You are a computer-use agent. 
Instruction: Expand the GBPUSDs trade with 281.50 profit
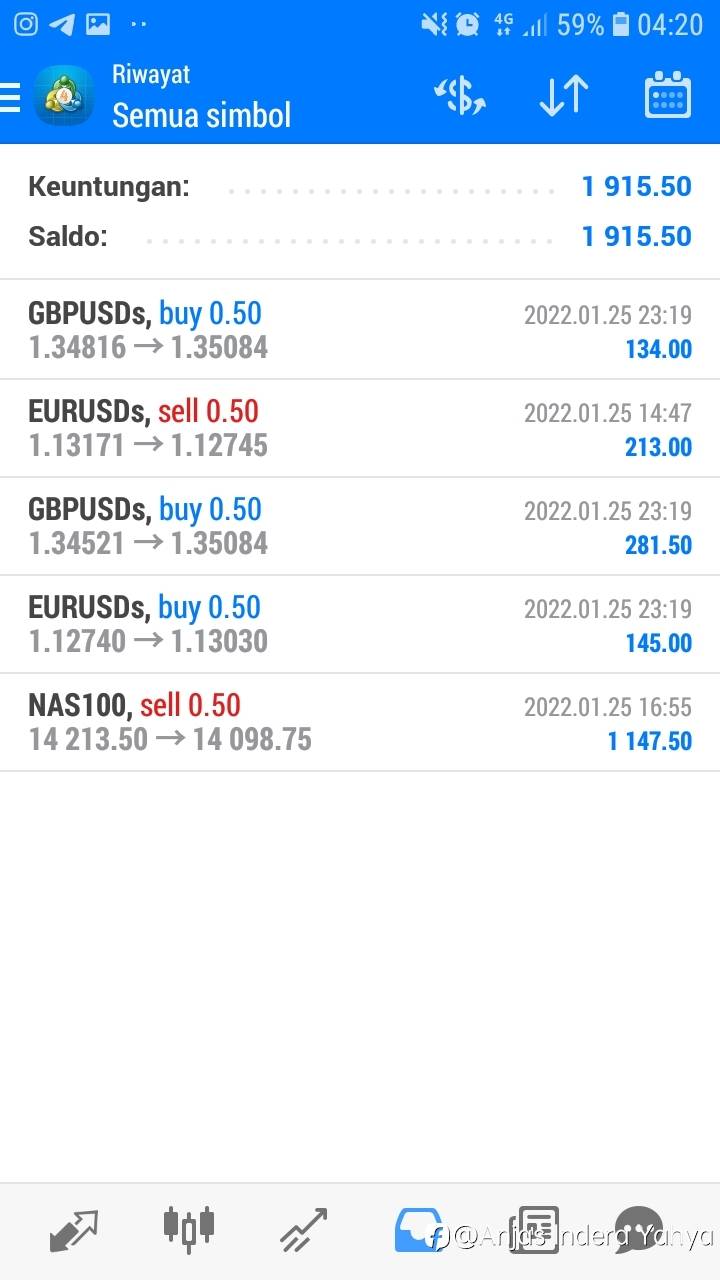[360, 526]
